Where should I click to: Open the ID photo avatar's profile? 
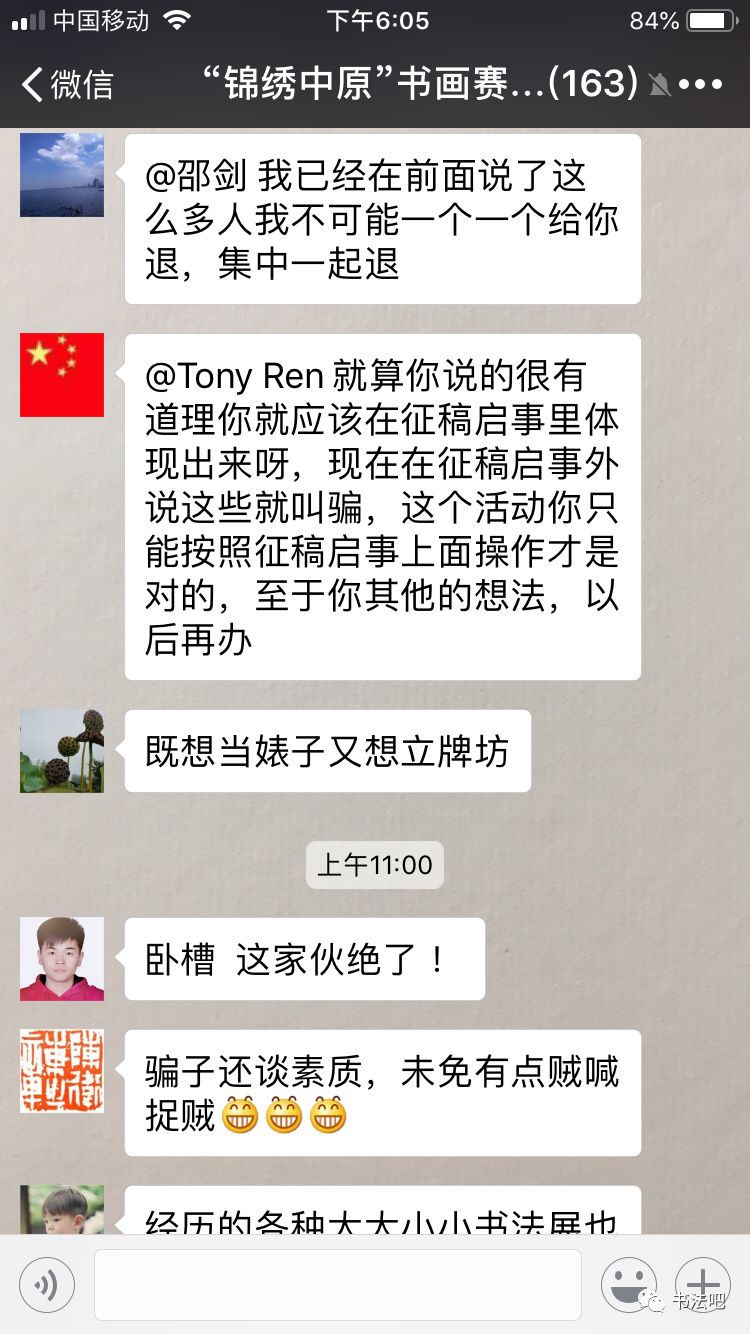point(62,959)
